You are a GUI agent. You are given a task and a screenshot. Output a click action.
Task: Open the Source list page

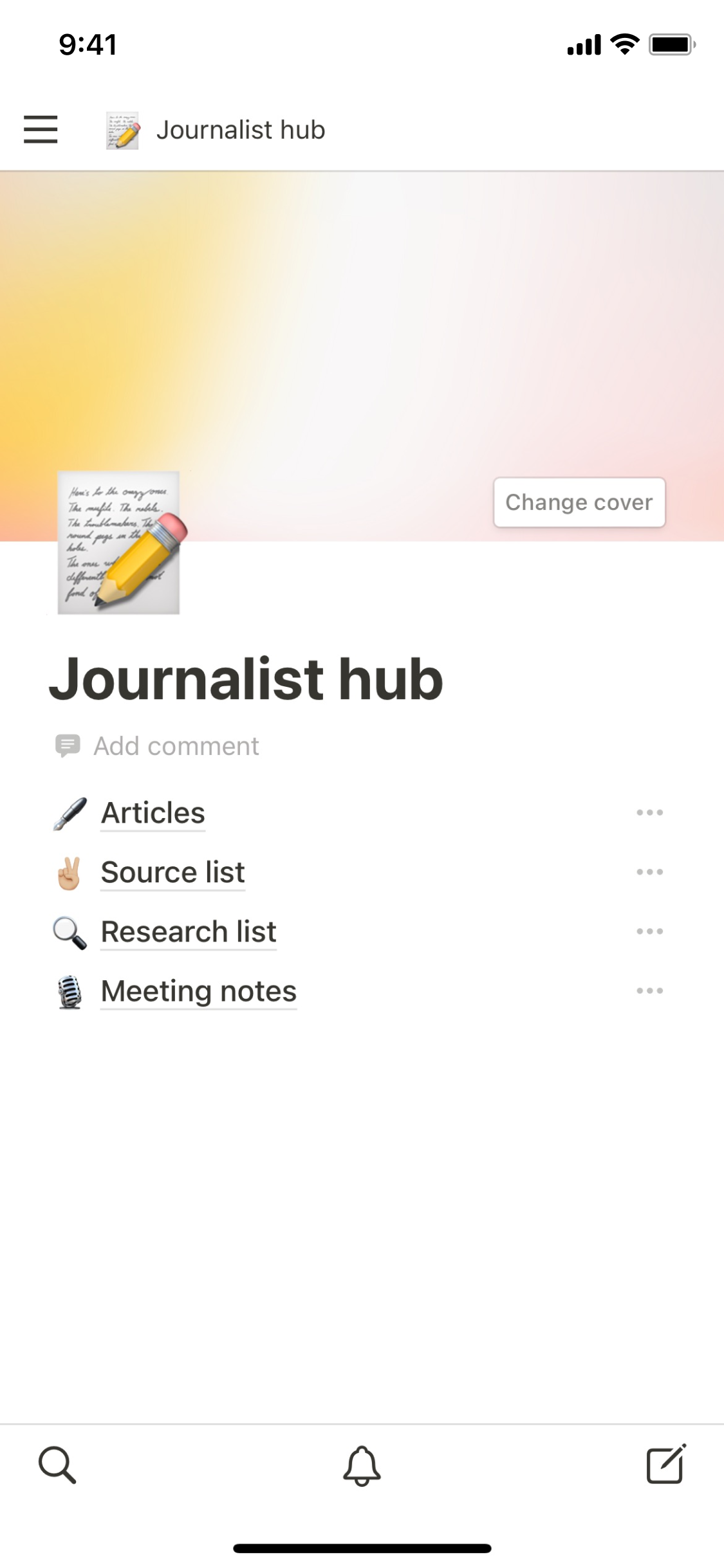coord(172,872)
